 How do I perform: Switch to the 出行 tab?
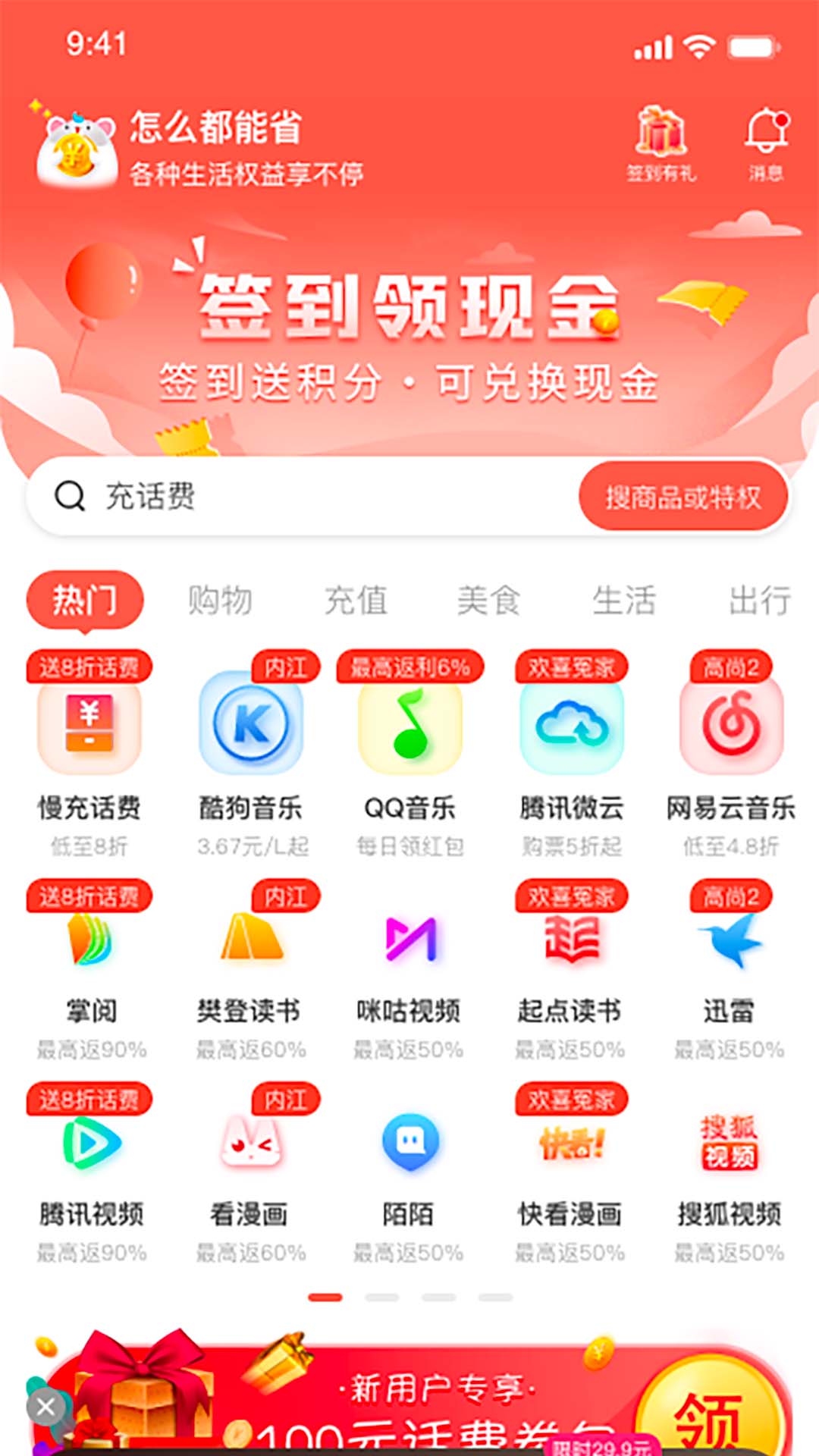point(760,600)
